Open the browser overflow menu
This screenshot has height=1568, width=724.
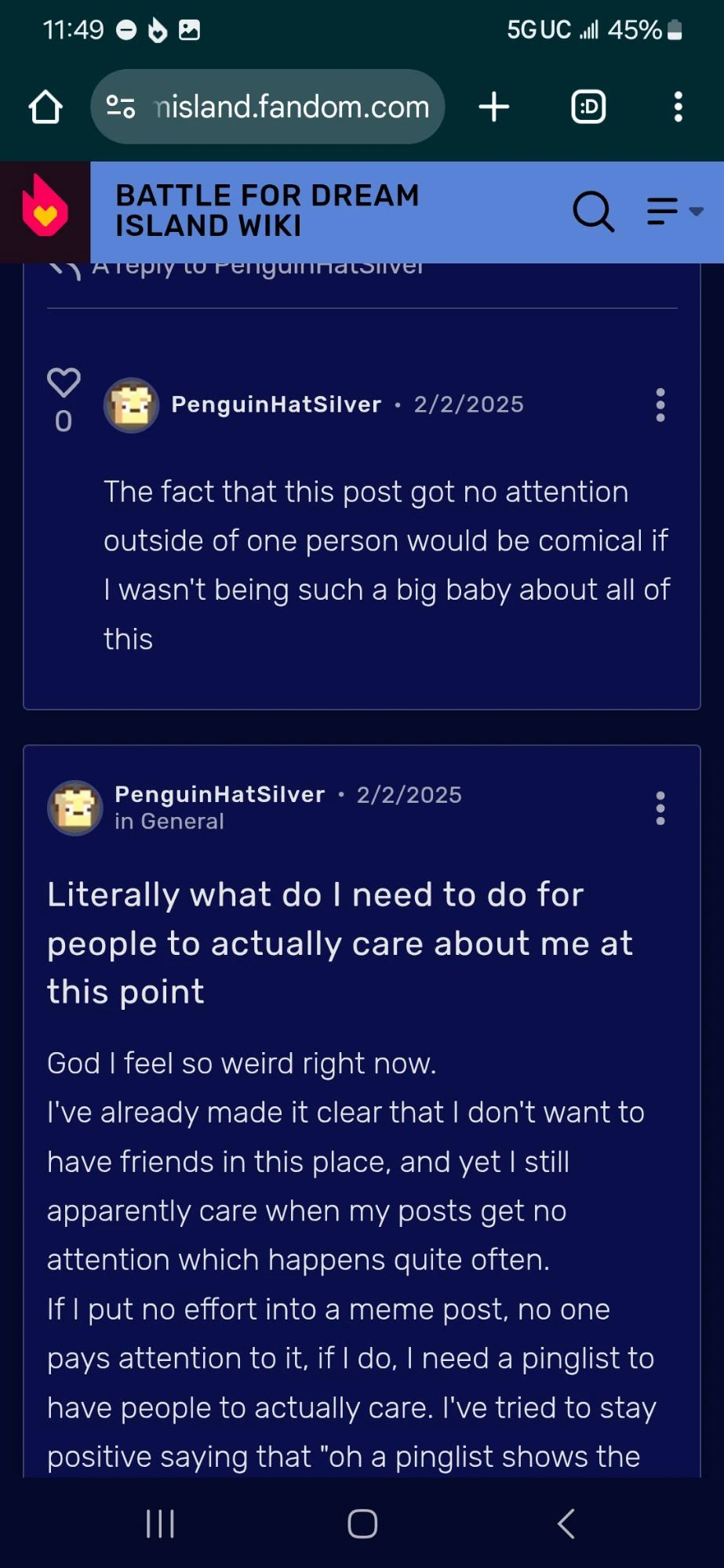tap(678, 107)
